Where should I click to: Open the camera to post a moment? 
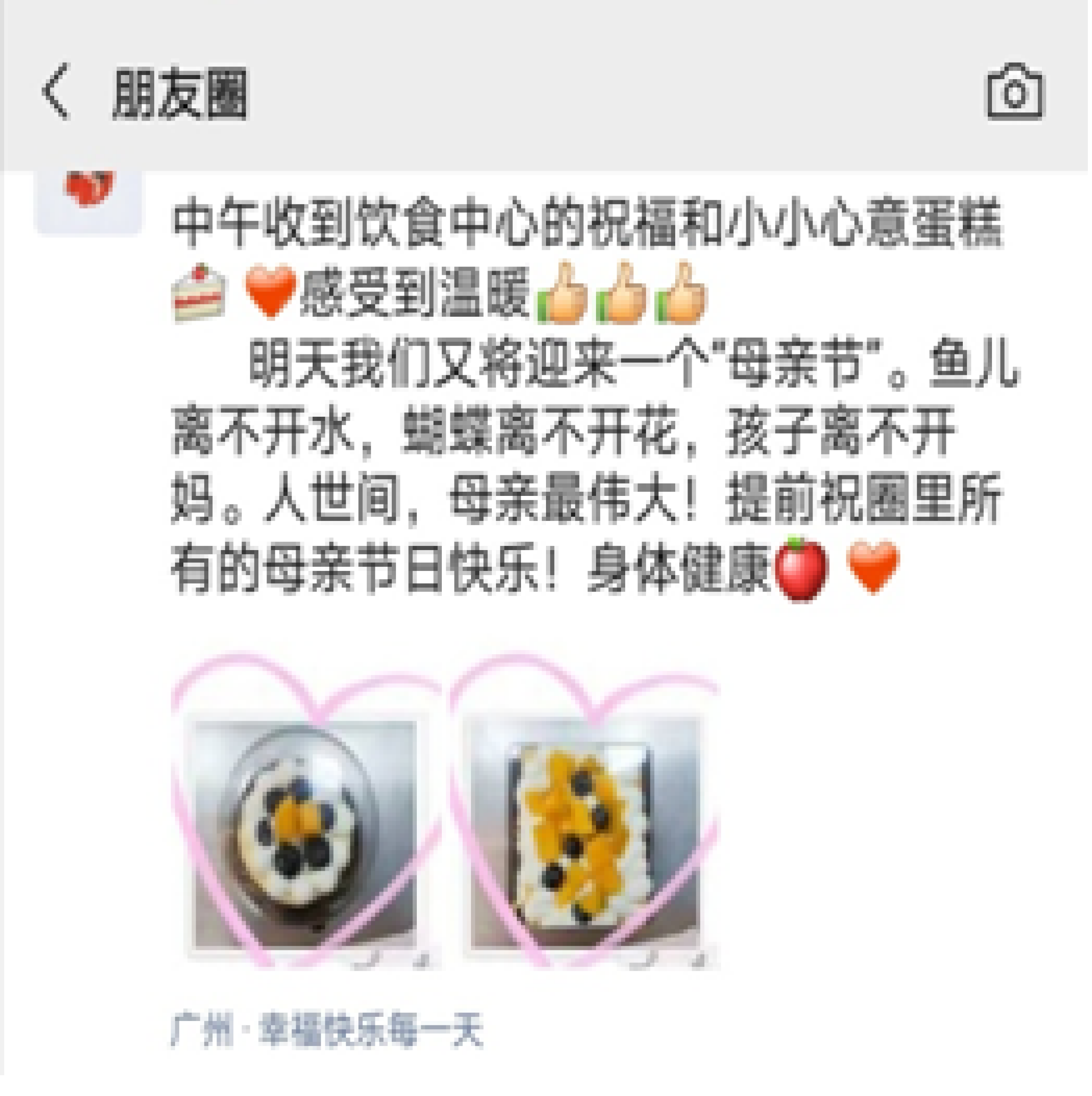(1014, 92)
